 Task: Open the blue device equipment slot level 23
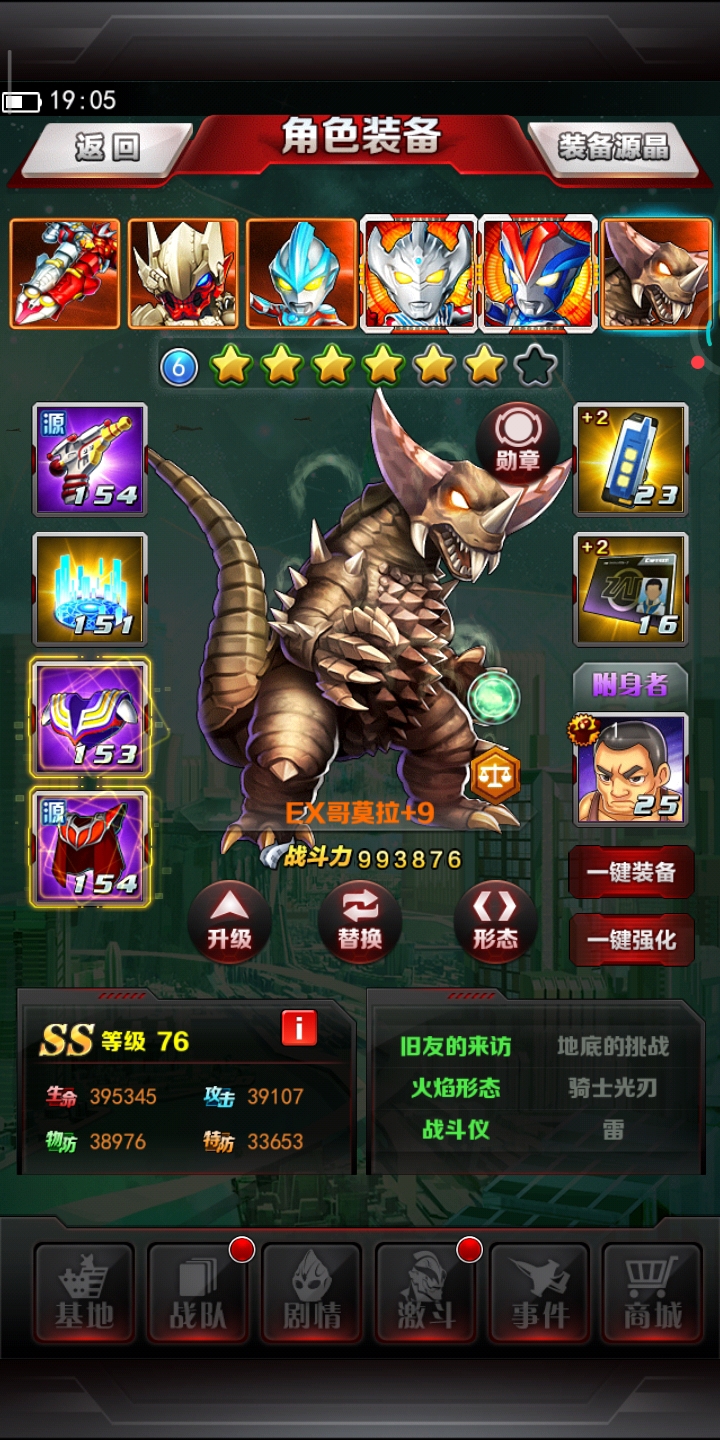[631, 459]
